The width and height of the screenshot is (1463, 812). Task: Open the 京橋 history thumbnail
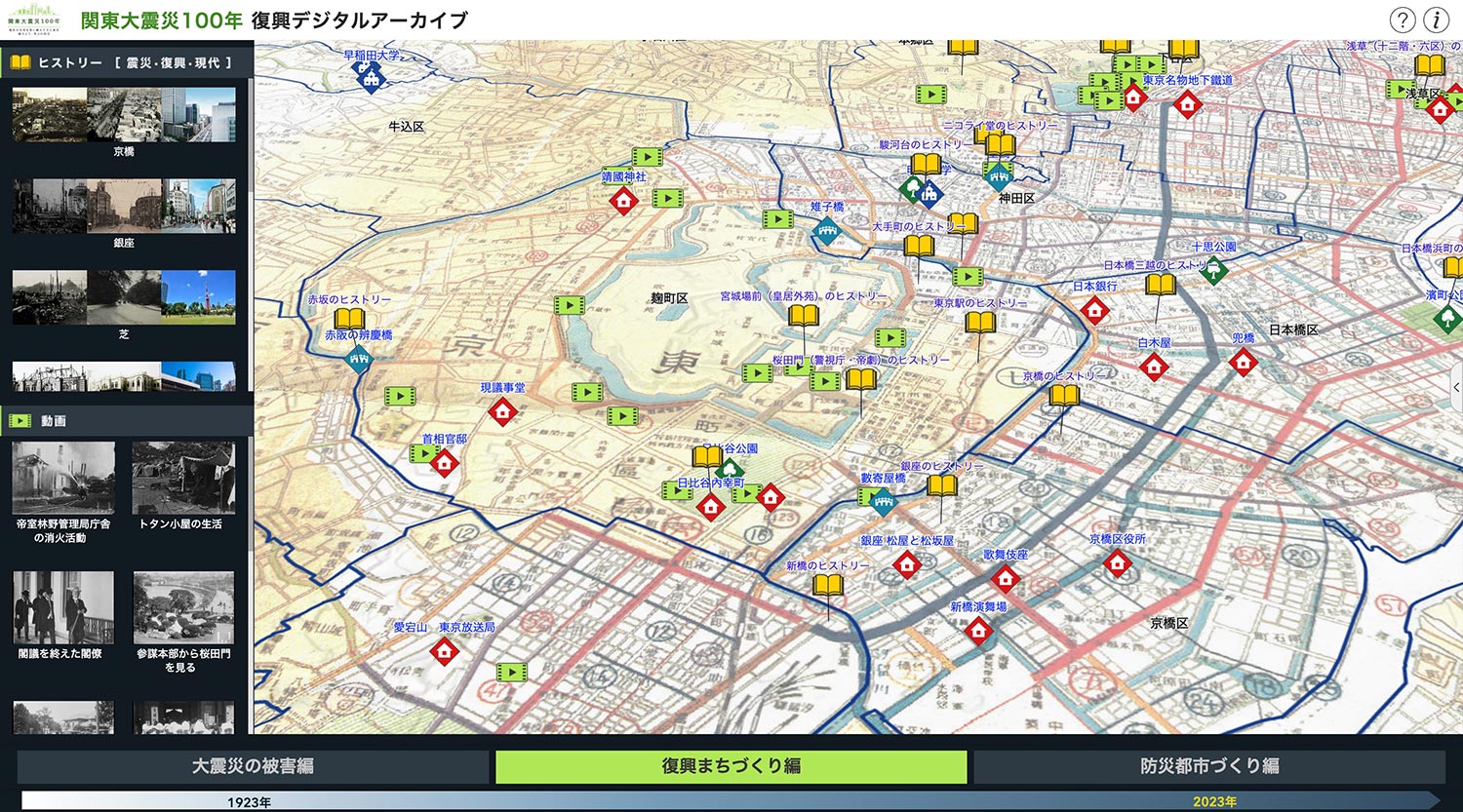[x=124, y=115]
